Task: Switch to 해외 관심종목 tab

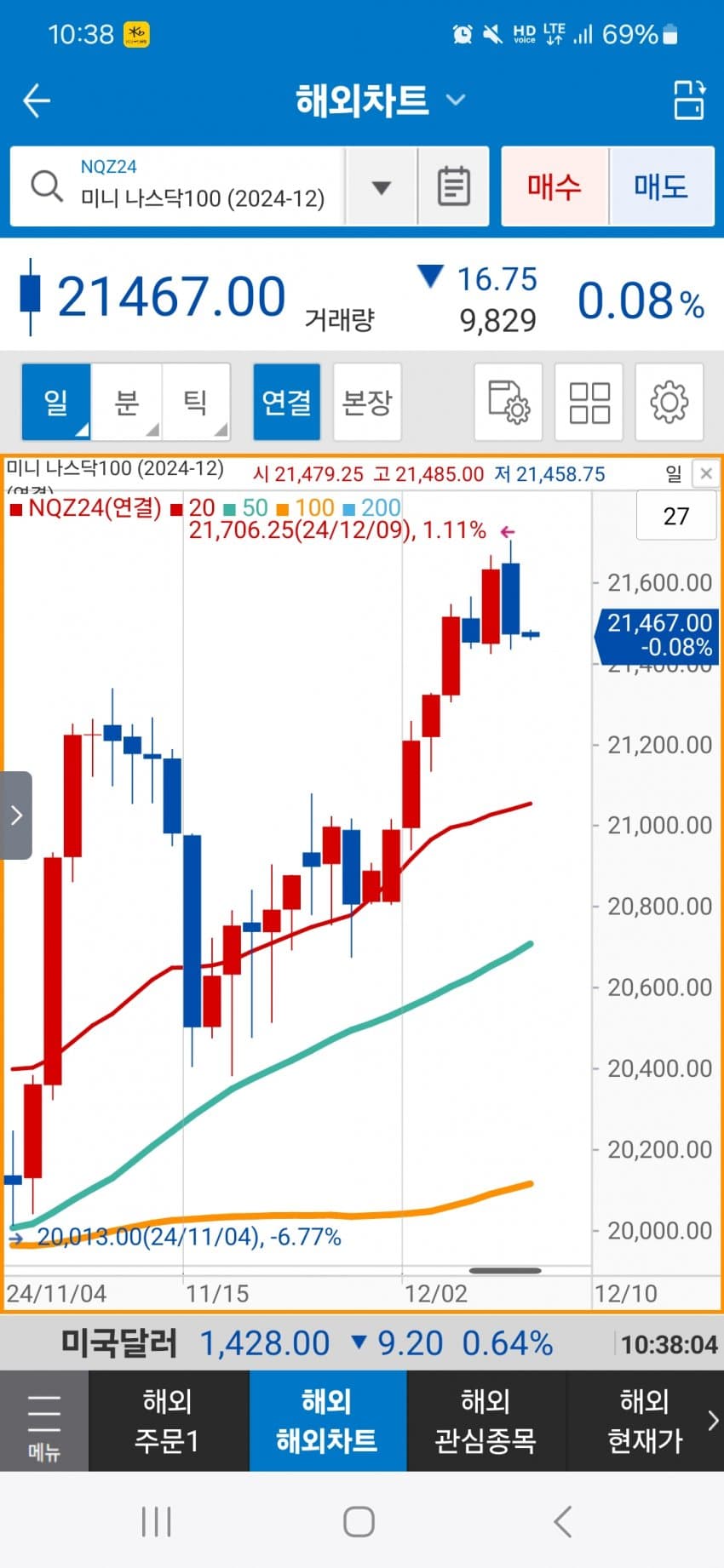Action: pos(486,1420)
